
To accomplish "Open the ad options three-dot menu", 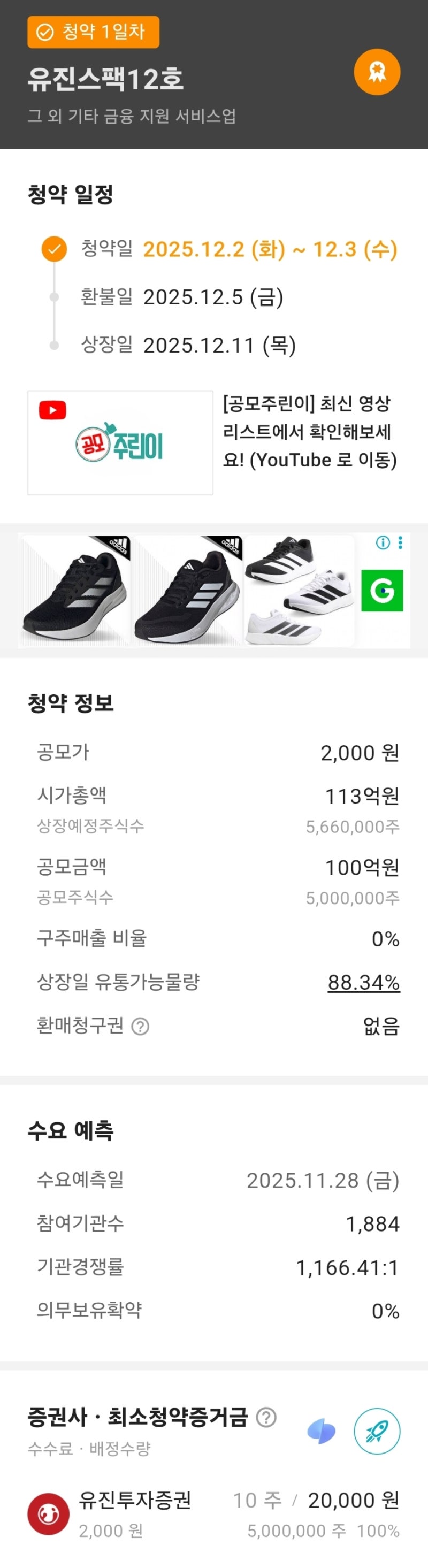I will click(400, 543).
